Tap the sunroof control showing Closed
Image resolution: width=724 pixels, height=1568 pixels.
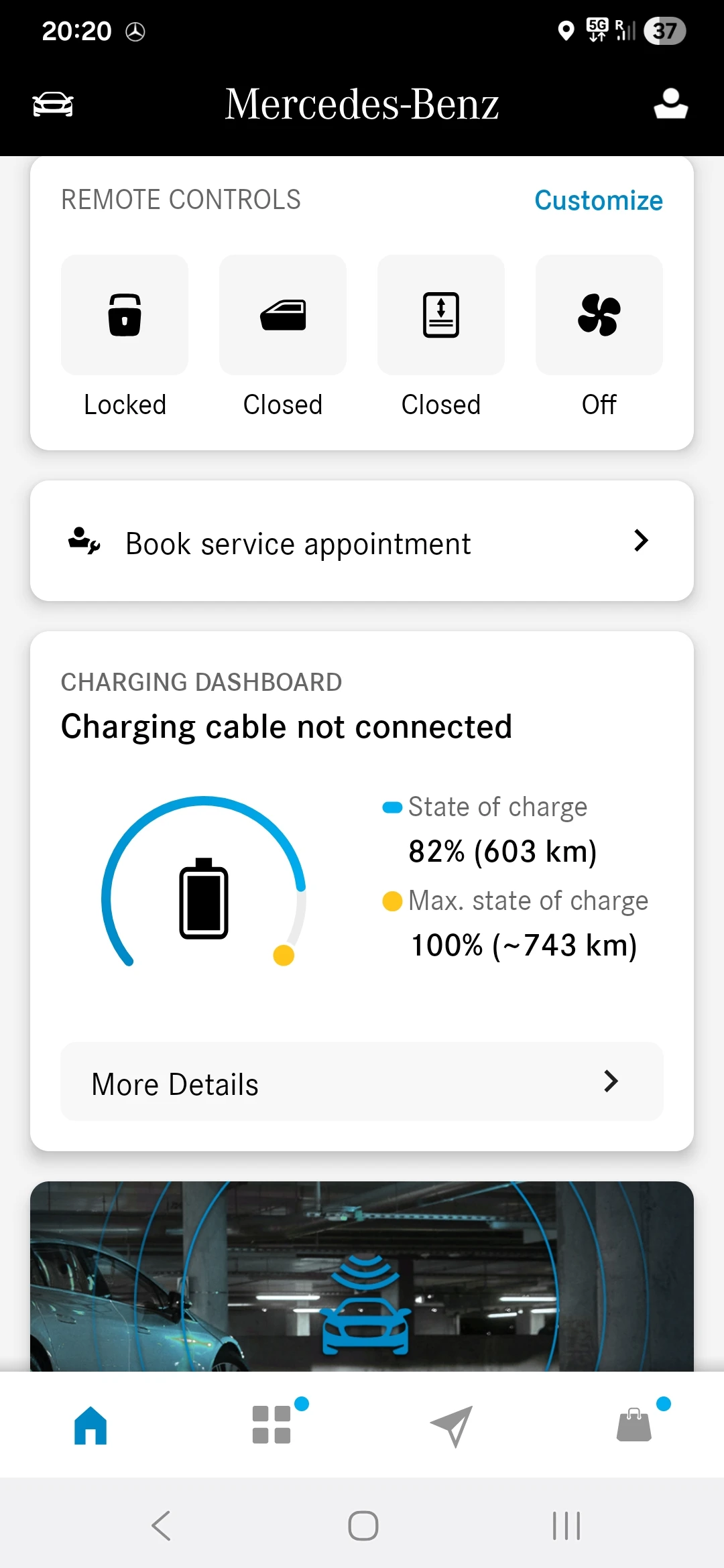click(x=441, y=315)
